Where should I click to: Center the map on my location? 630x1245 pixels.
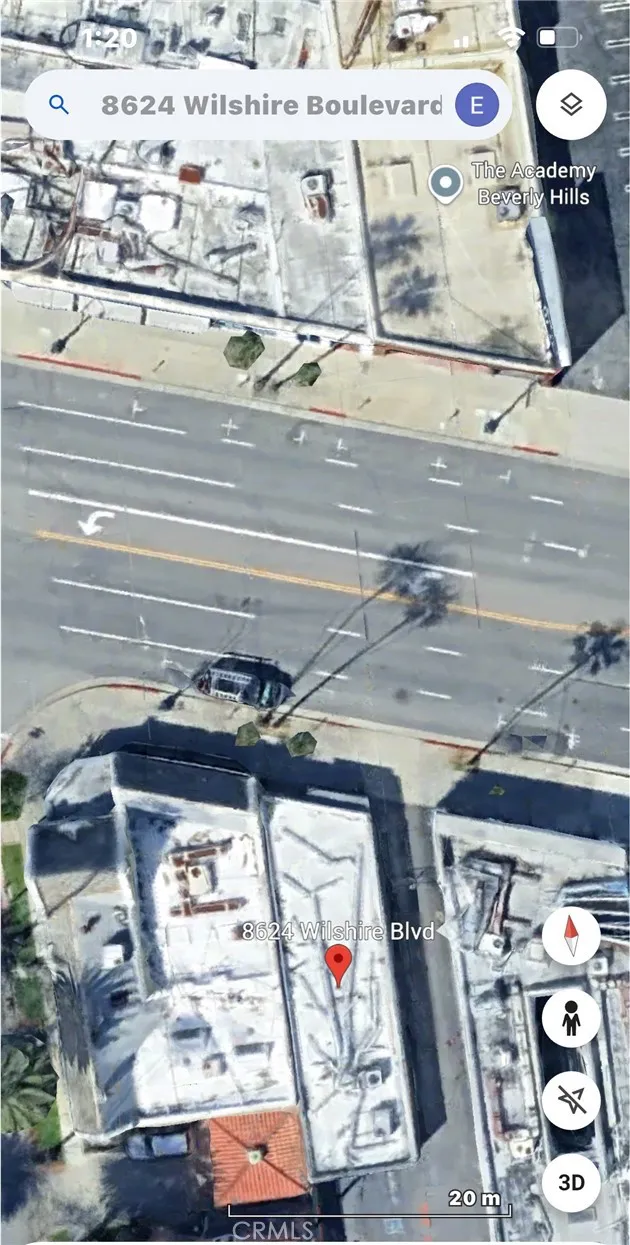571,1101
